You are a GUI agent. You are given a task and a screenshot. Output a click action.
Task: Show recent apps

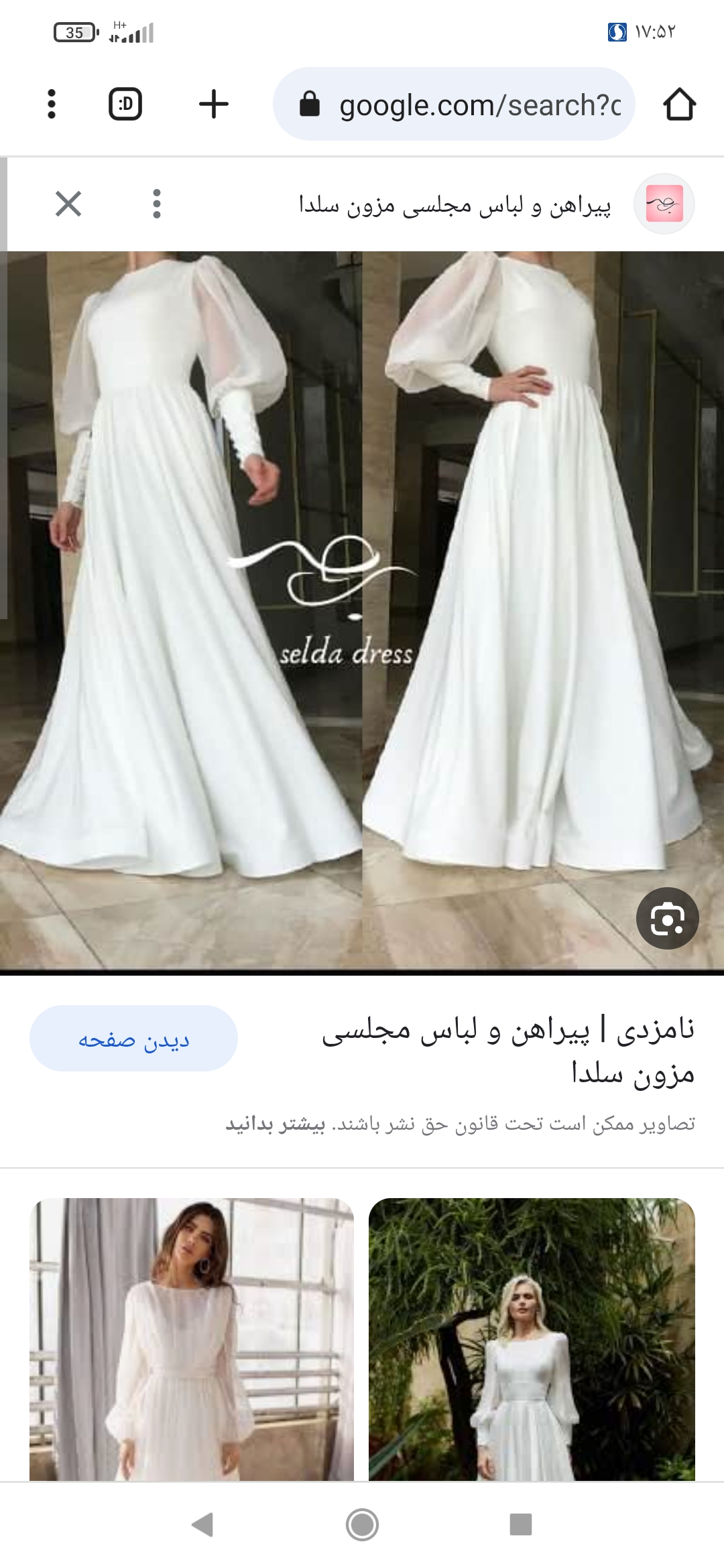520,1524
